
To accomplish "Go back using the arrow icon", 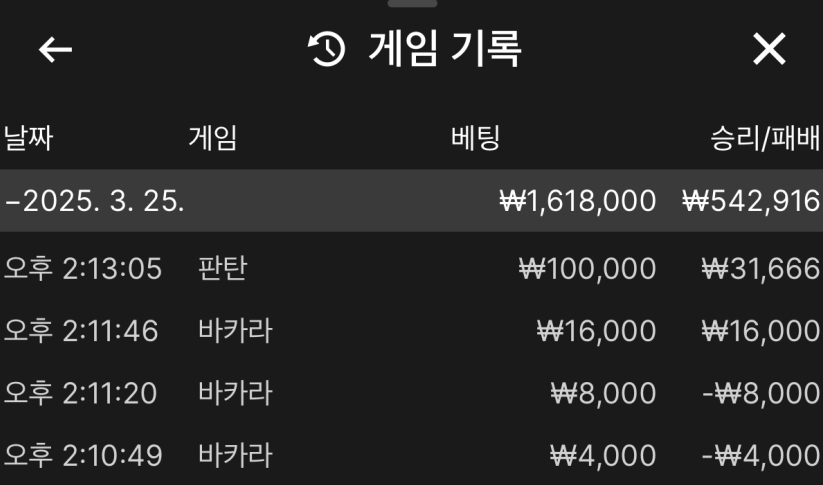I will pos(55,49).
